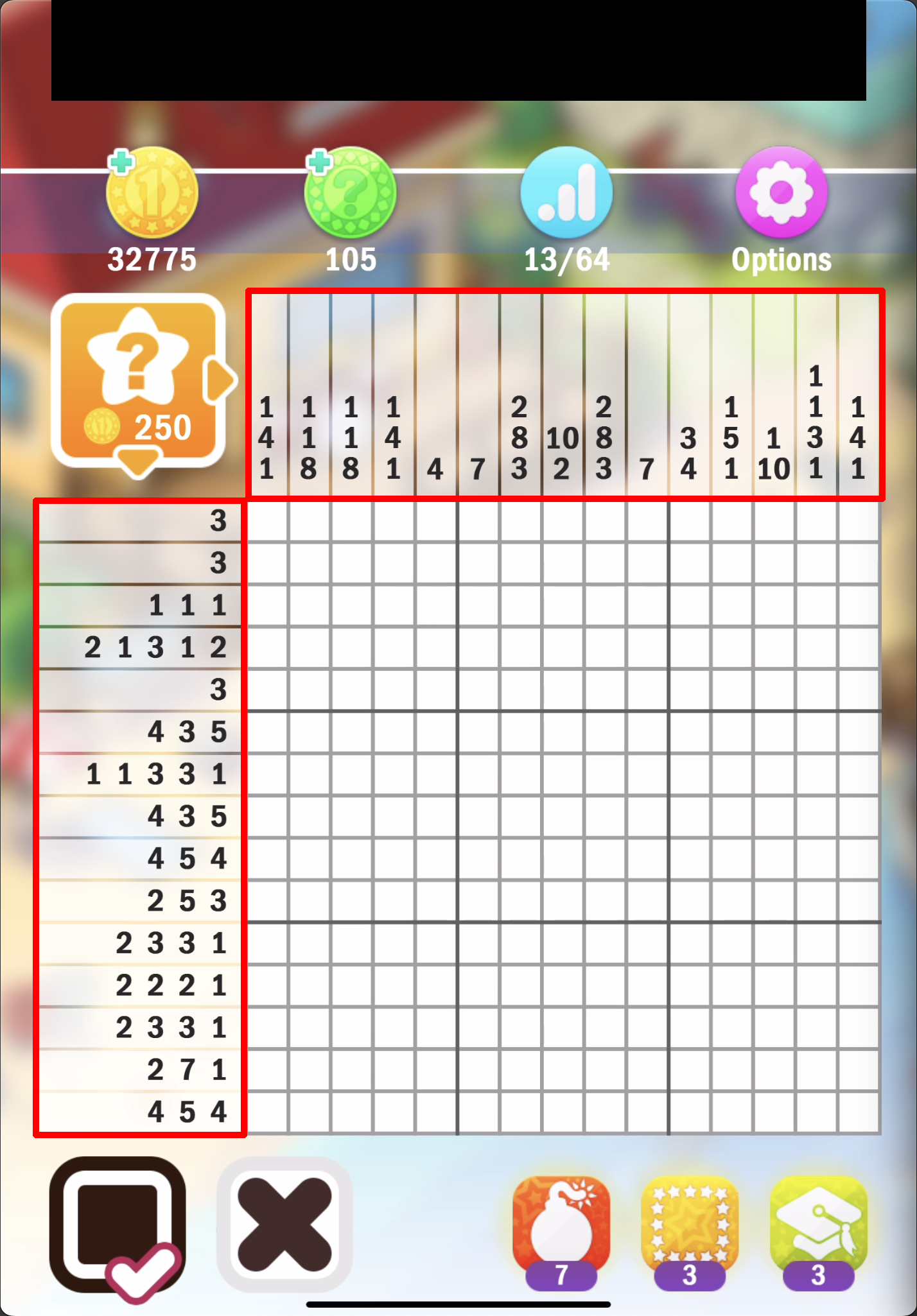
Task: Fill the top-left grid cell
Action: pyautogui.click(x=268, y=521)
